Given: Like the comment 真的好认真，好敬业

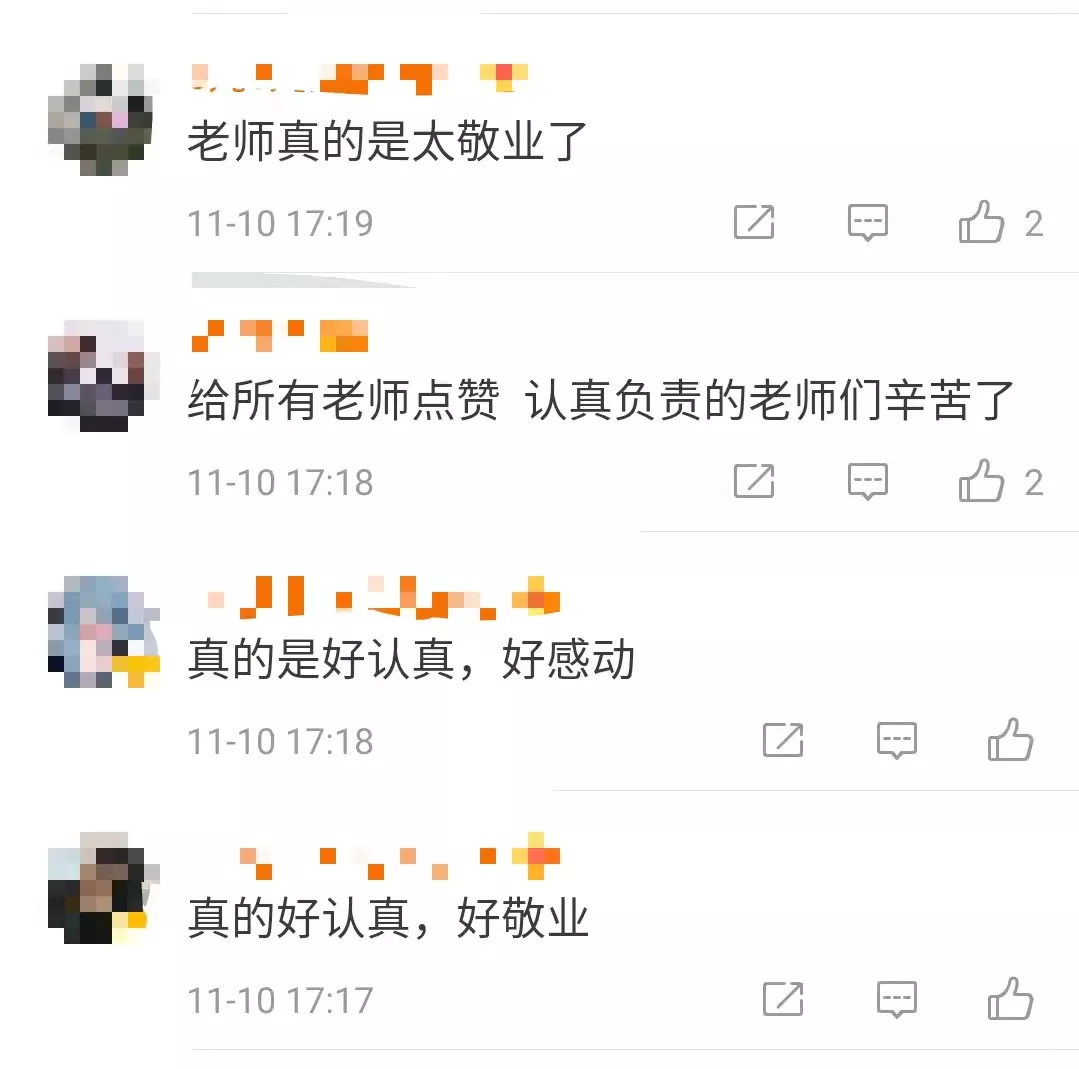Looking at the screenshot, I should pyautogui.click(x=1010, y=999).
